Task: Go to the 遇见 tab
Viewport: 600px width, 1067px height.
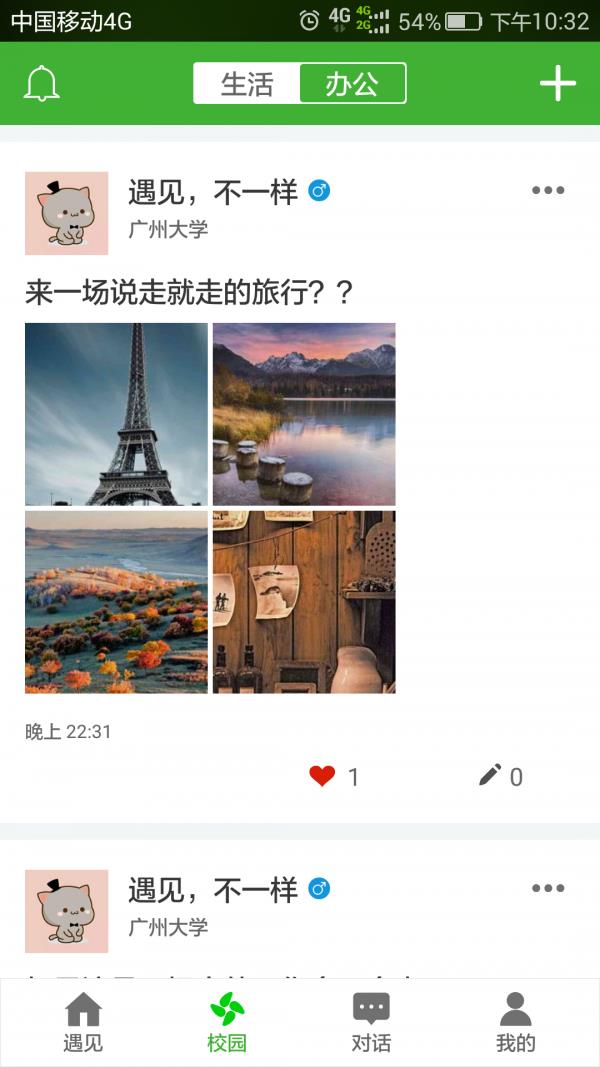Action: click(83, 1024)
